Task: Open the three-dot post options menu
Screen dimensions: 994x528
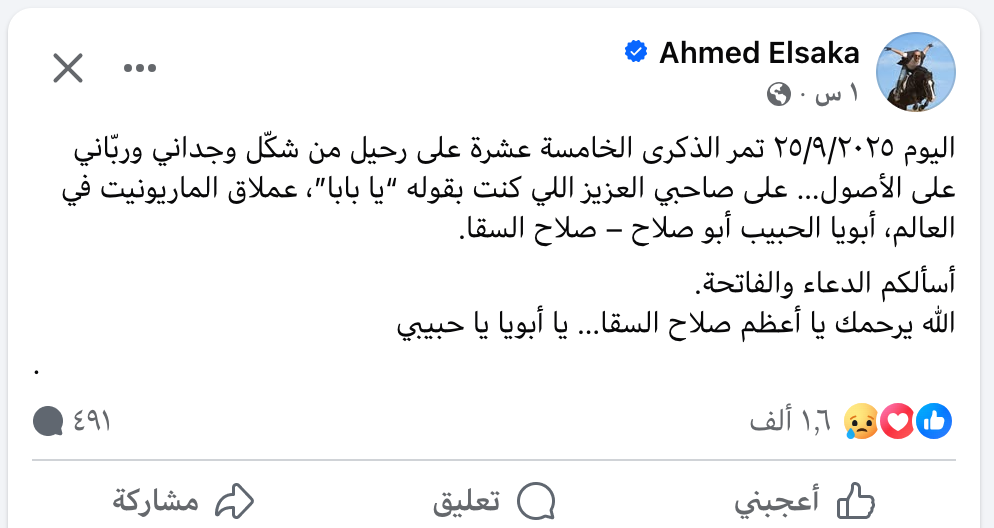Action: pyautogui.click(x=141, y=68)
